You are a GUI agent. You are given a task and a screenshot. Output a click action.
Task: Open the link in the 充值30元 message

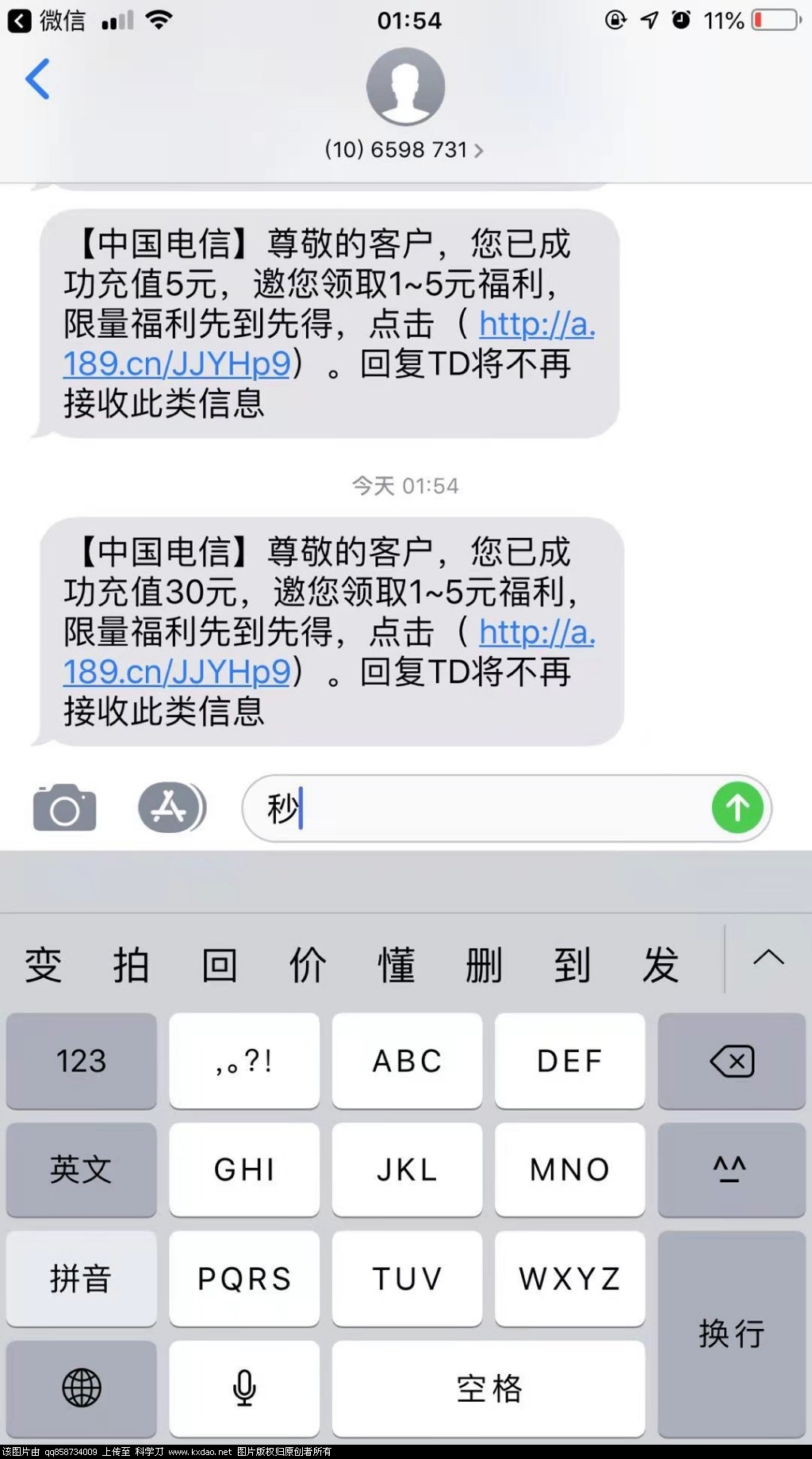point(176,672)
